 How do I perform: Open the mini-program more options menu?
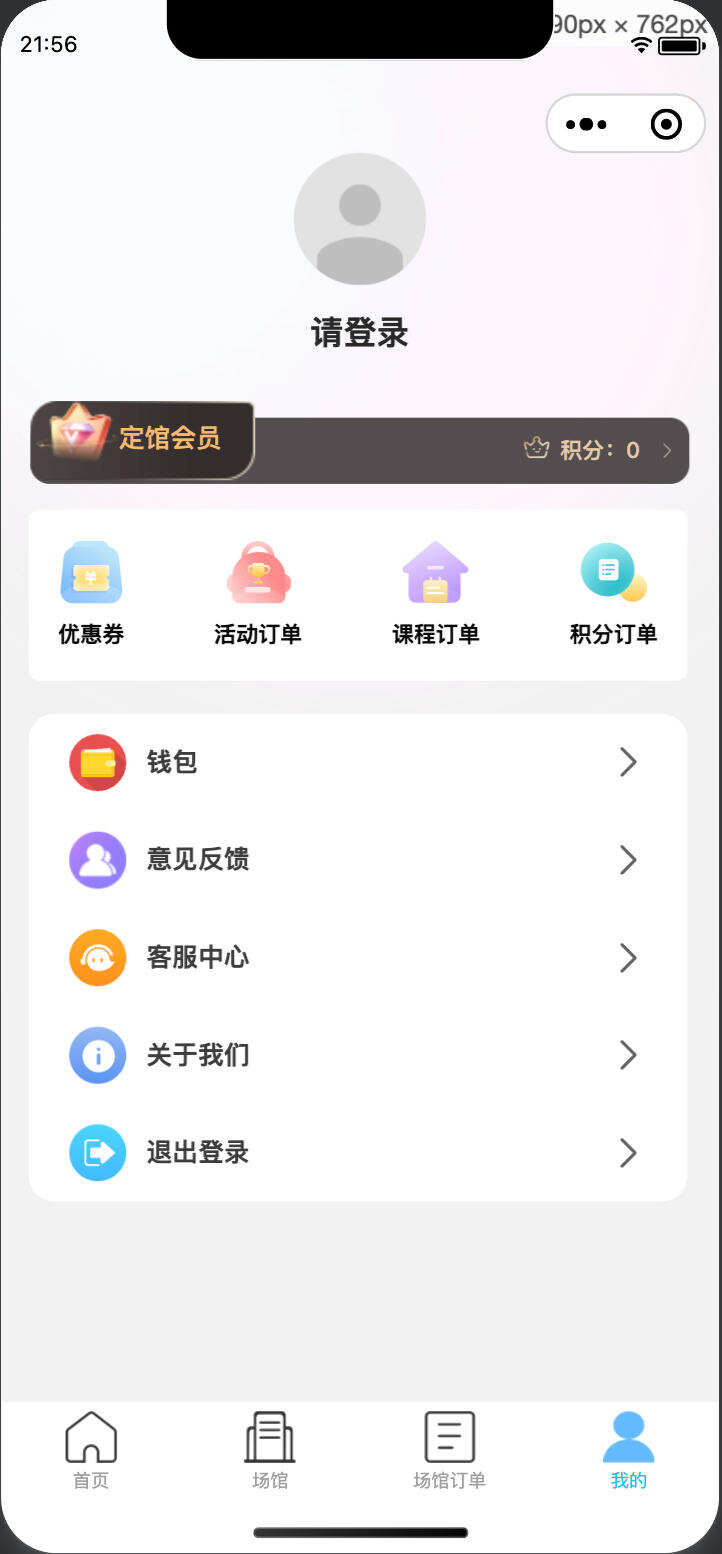586,123
